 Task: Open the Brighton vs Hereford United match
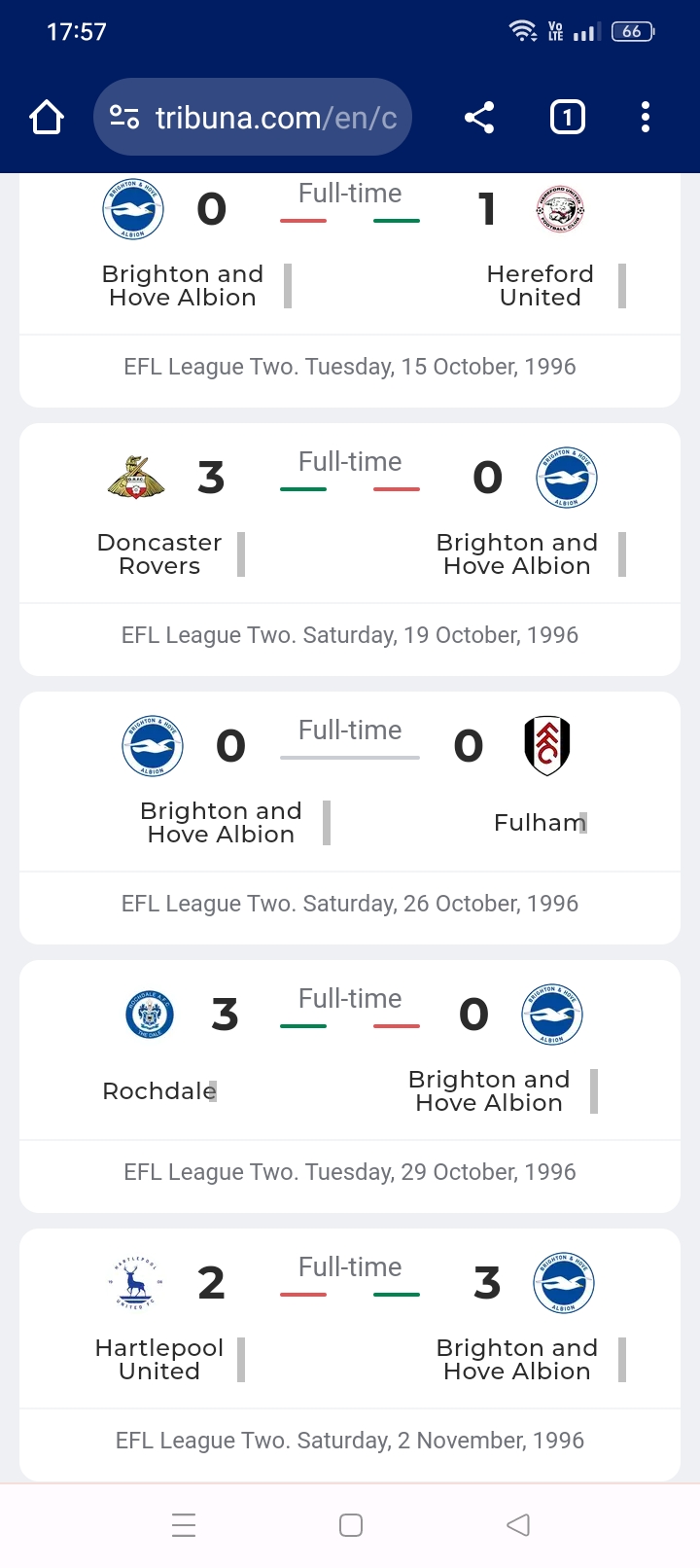[350, 290]
